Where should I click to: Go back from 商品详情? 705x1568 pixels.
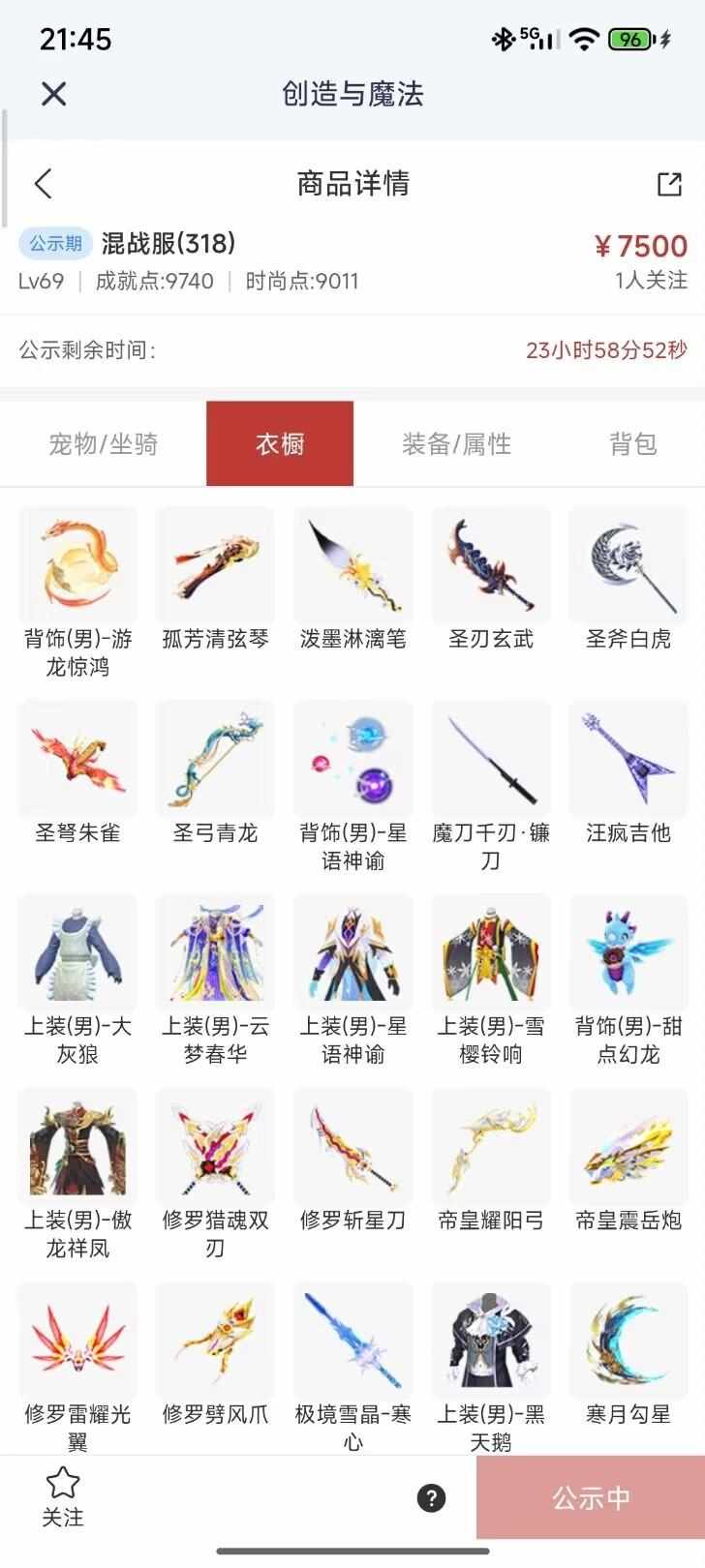pyautogui.click(x=43, y=184)
